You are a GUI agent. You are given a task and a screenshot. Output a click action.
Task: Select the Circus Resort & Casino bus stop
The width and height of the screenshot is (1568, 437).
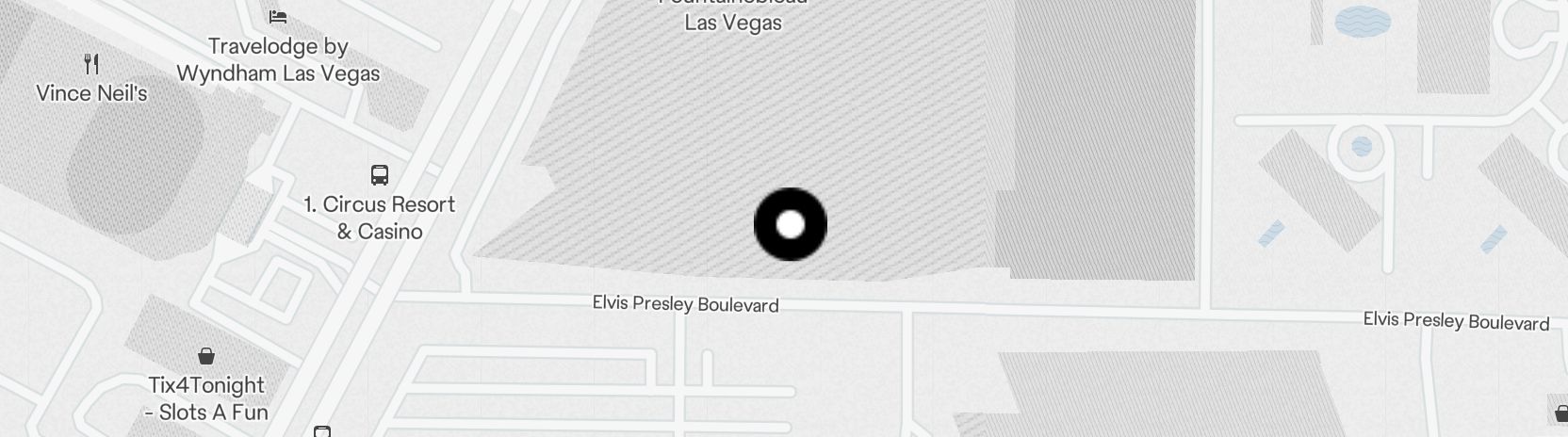pos(379,175)
